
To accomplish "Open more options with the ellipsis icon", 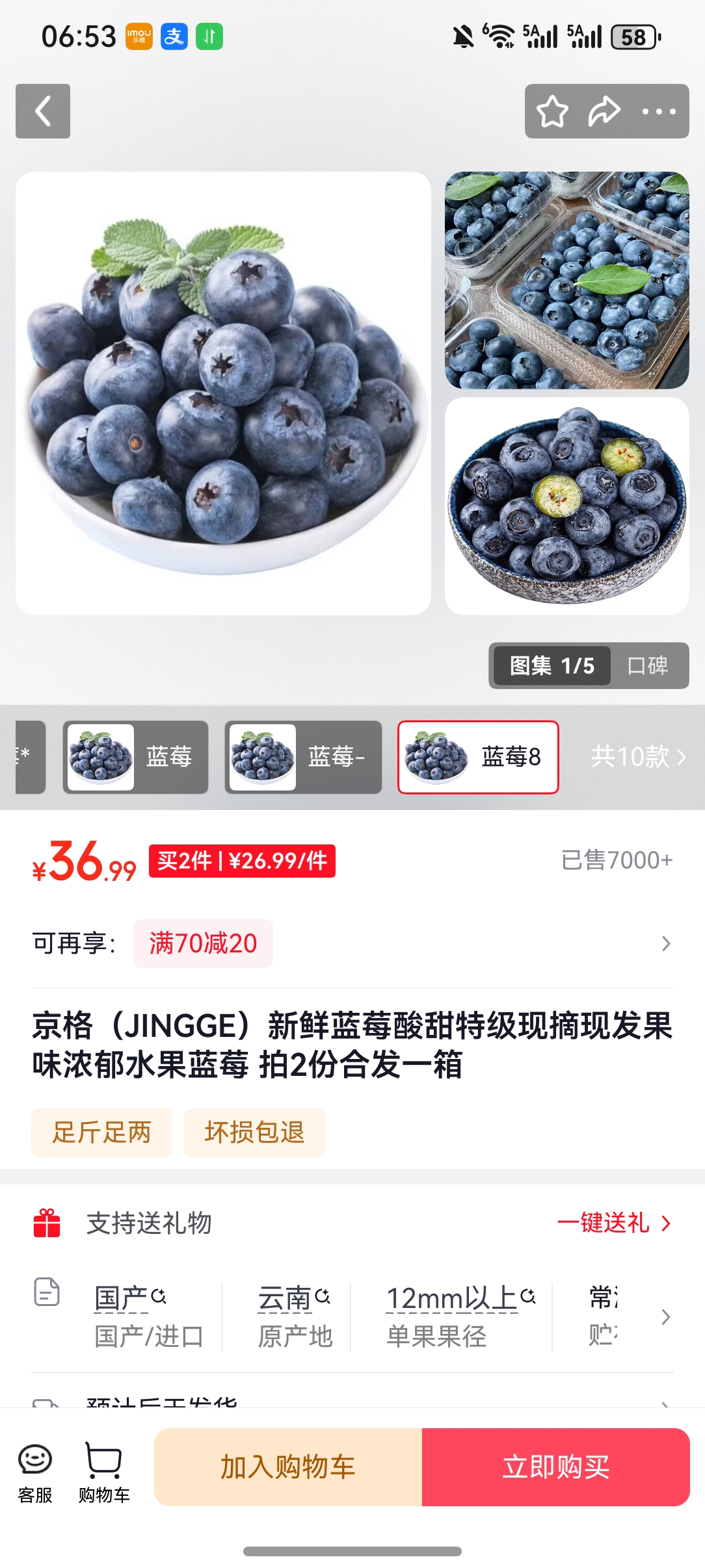I will point(657,111).
